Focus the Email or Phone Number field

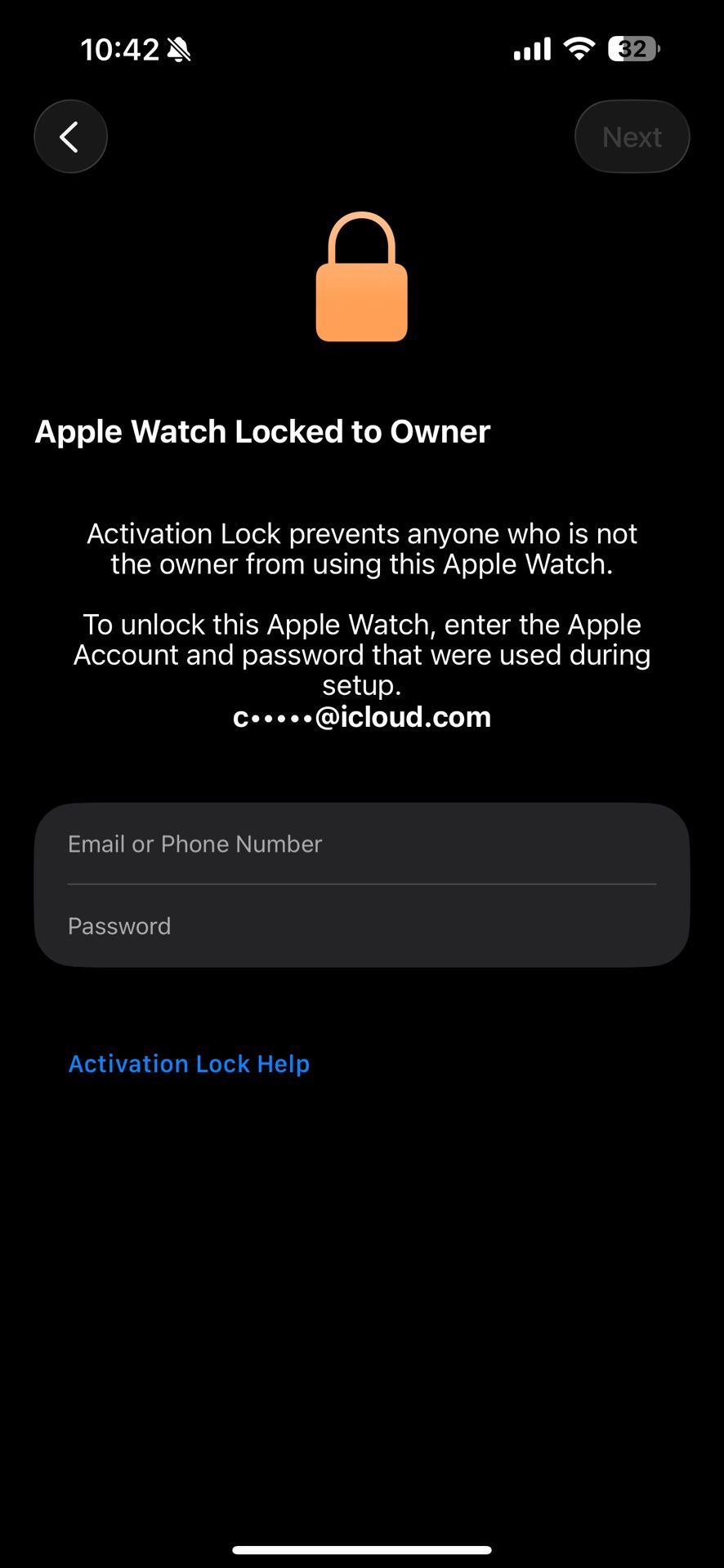point(361,844)
